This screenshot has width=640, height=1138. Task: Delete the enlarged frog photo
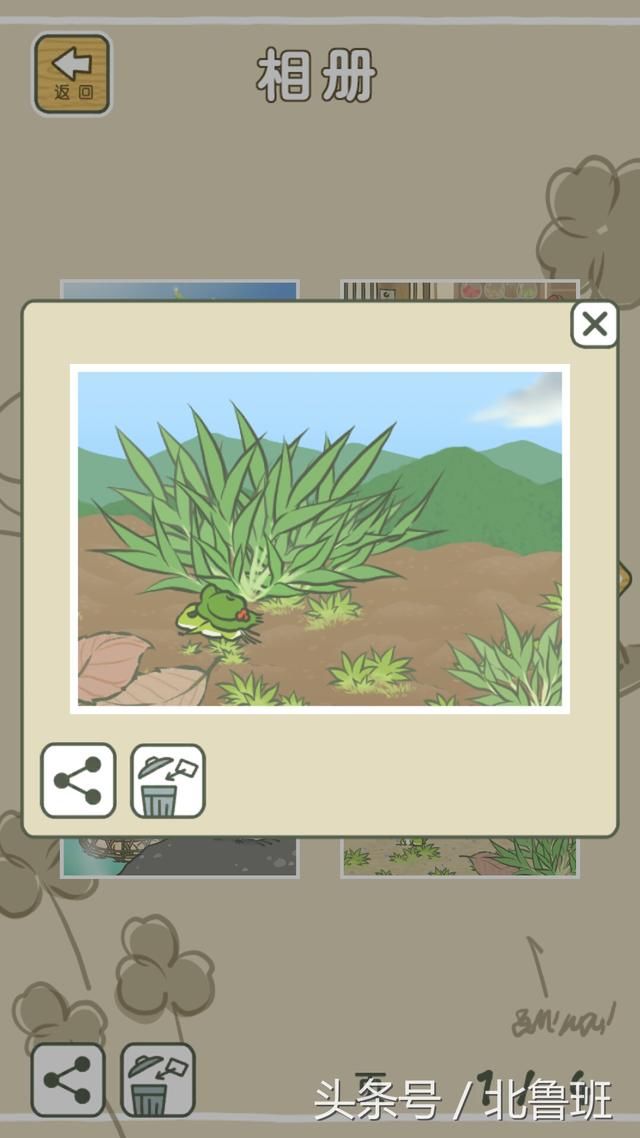(x=167, y=781)
